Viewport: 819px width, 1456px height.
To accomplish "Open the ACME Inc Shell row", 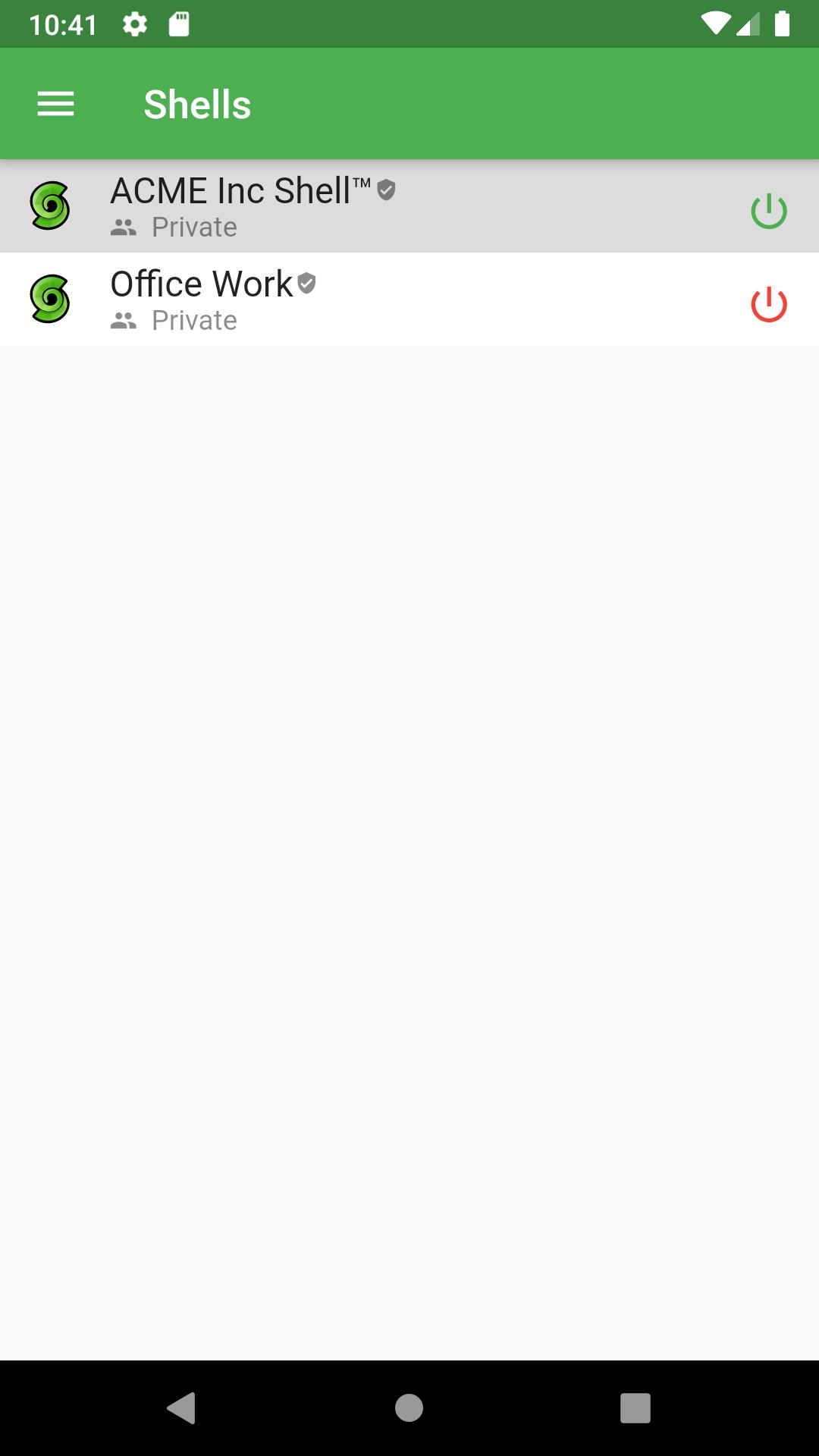I will click(x=379, y=206).
